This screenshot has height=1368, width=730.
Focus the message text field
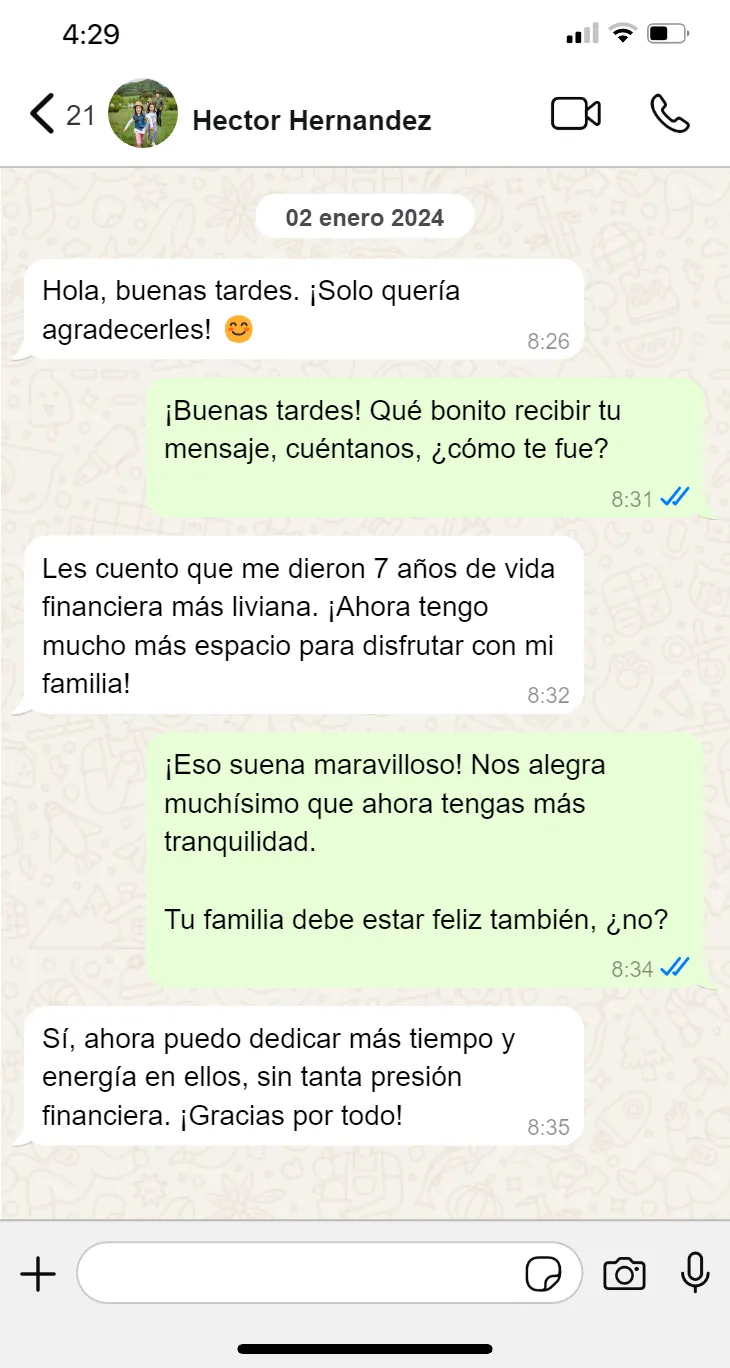tap(300, 1274)
